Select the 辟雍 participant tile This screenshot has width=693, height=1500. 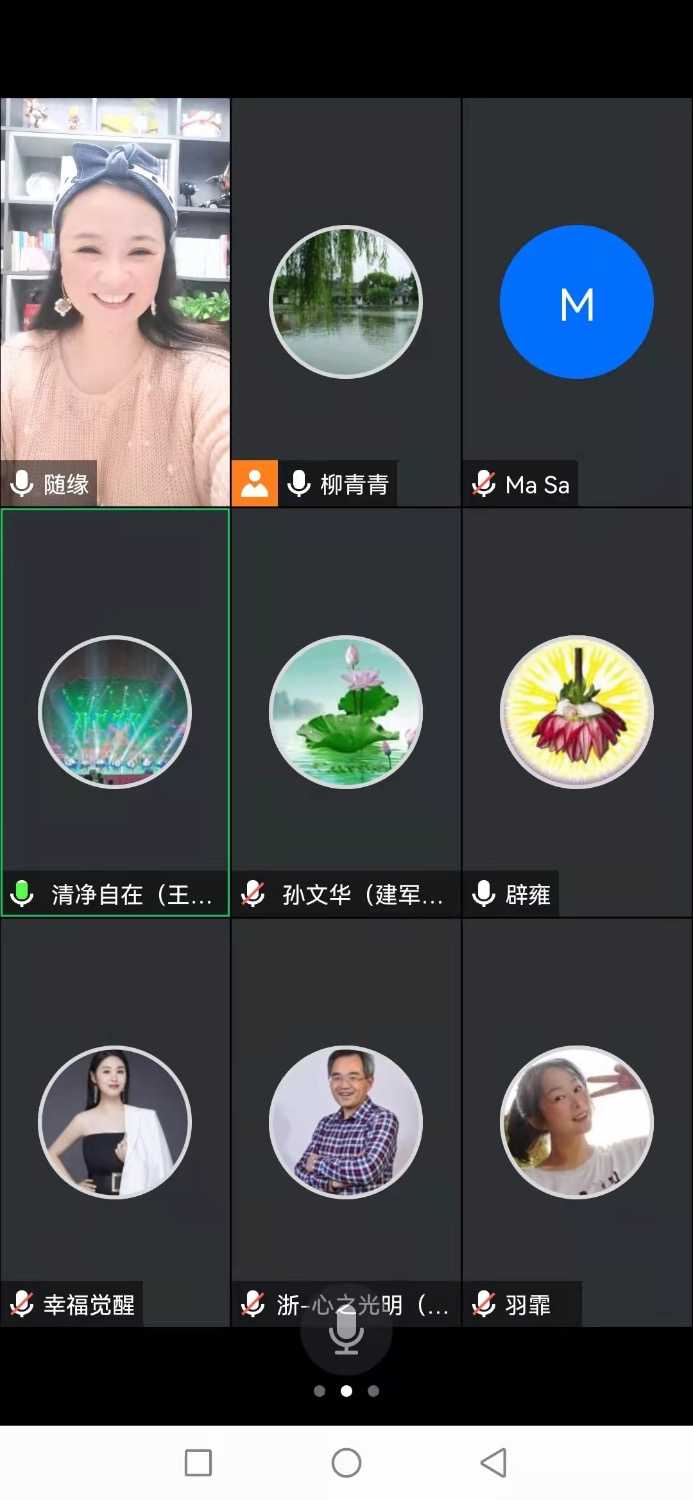(577, 712)
